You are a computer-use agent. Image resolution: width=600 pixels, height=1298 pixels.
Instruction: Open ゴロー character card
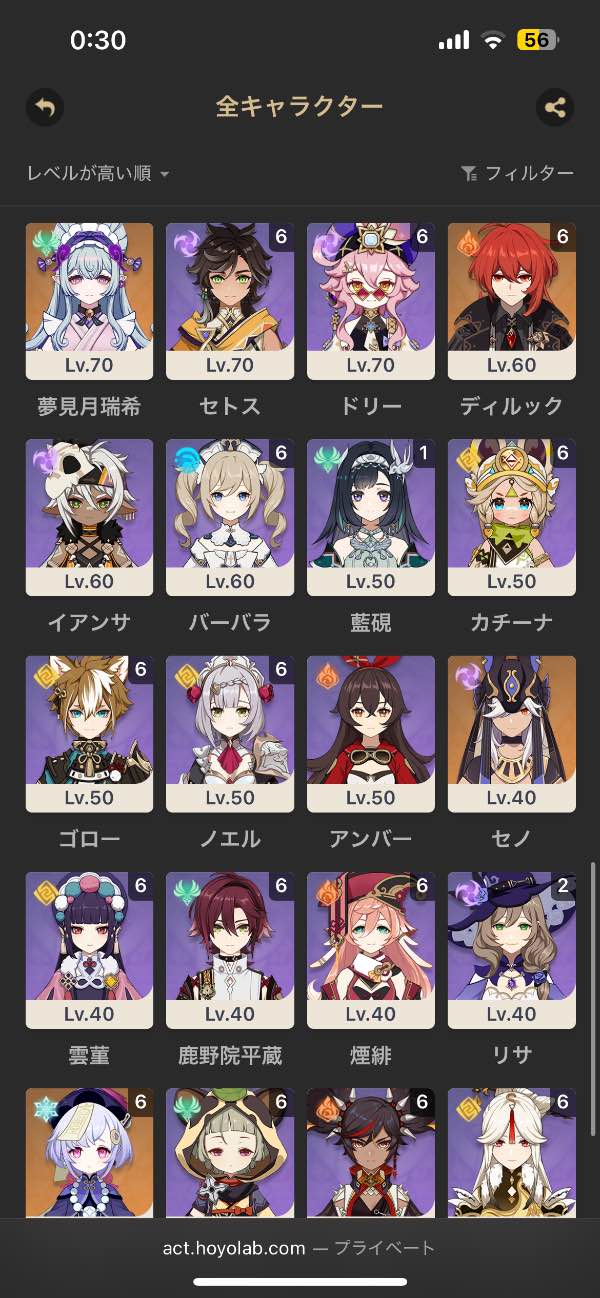click(x=89, y=733)
